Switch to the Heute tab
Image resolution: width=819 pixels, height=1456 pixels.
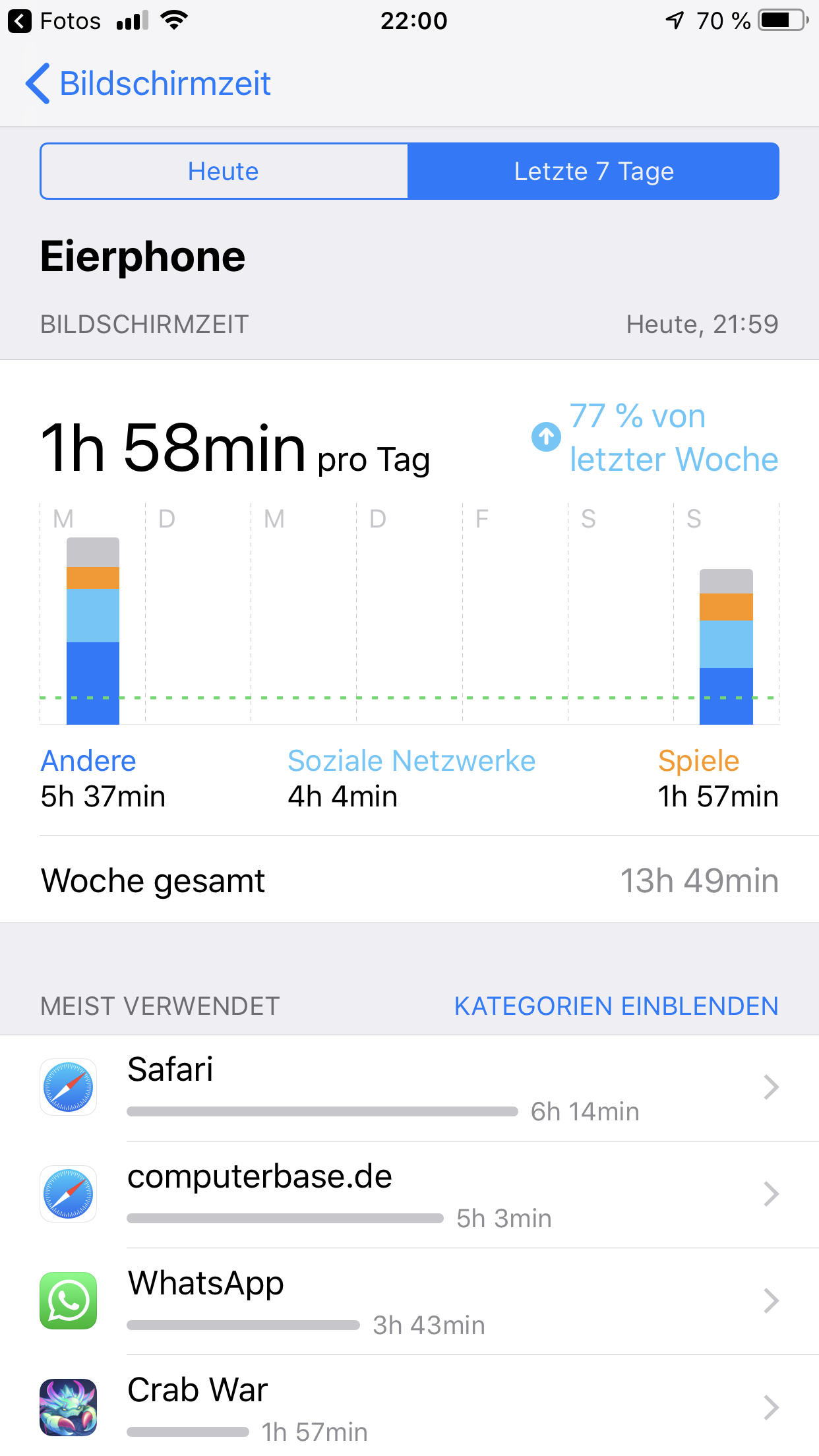tap(224, 171)
